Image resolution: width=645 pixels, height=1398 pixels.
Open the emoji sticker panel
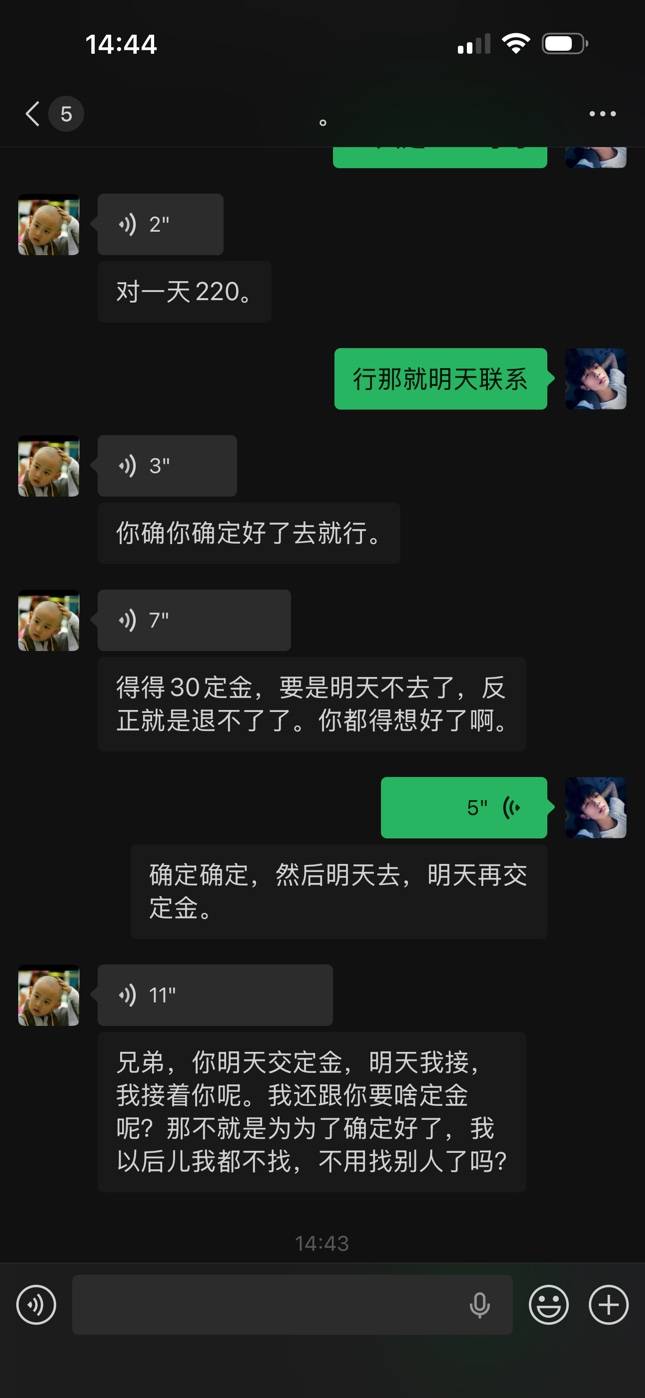point(548,1305)
